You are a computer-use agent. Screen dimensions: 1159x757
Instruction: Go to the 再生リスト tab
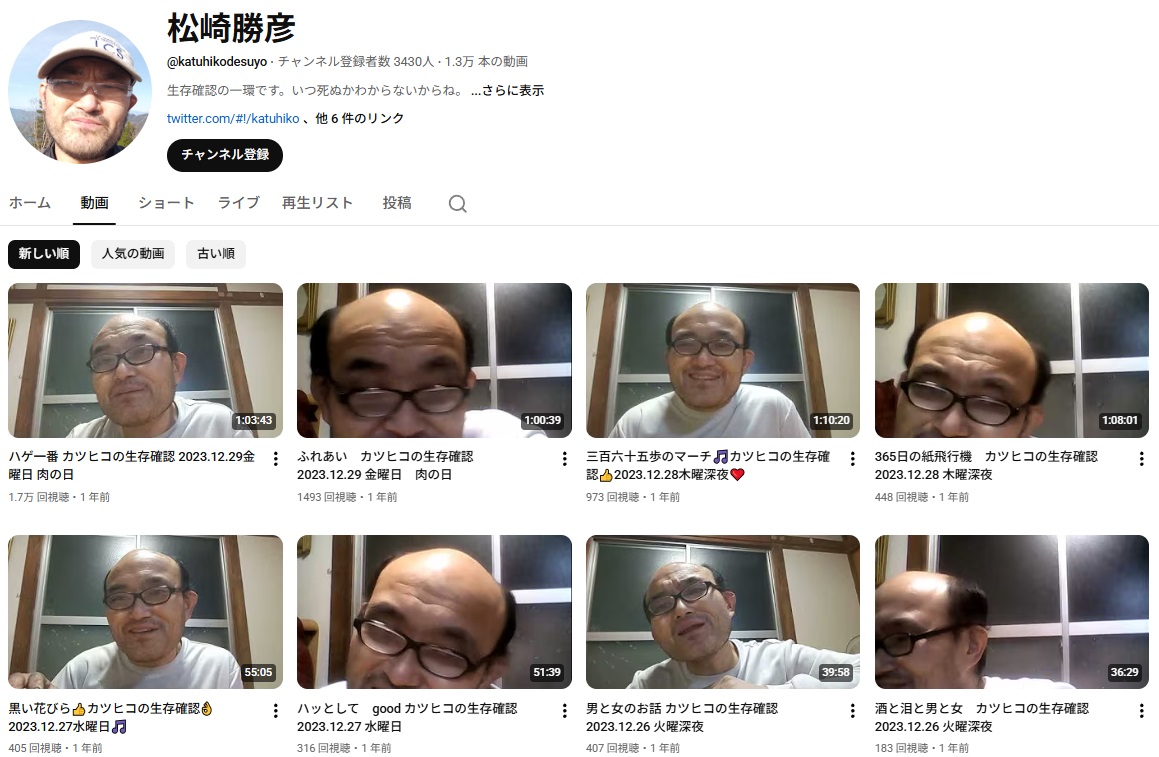coord(317,203)
